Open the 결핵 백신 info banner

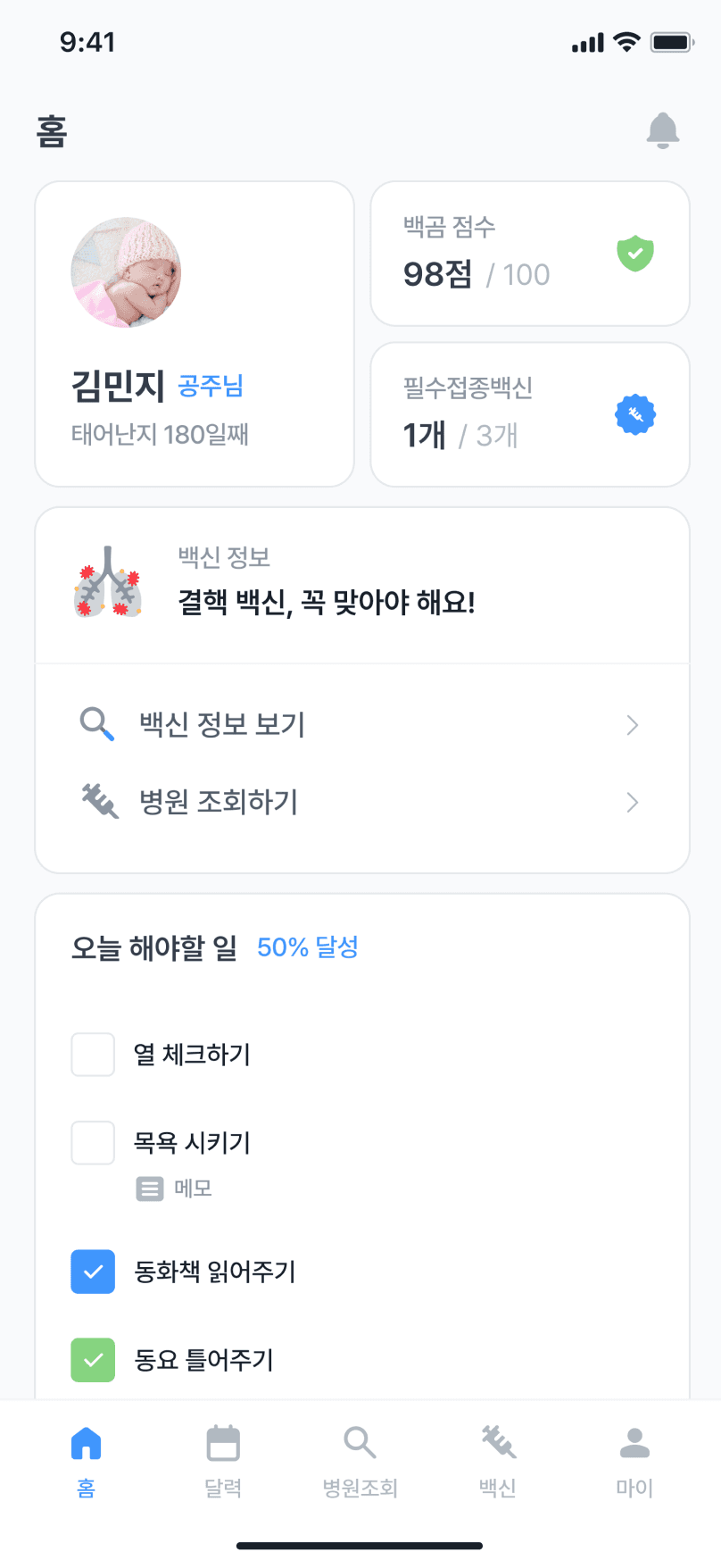[362, 585]
